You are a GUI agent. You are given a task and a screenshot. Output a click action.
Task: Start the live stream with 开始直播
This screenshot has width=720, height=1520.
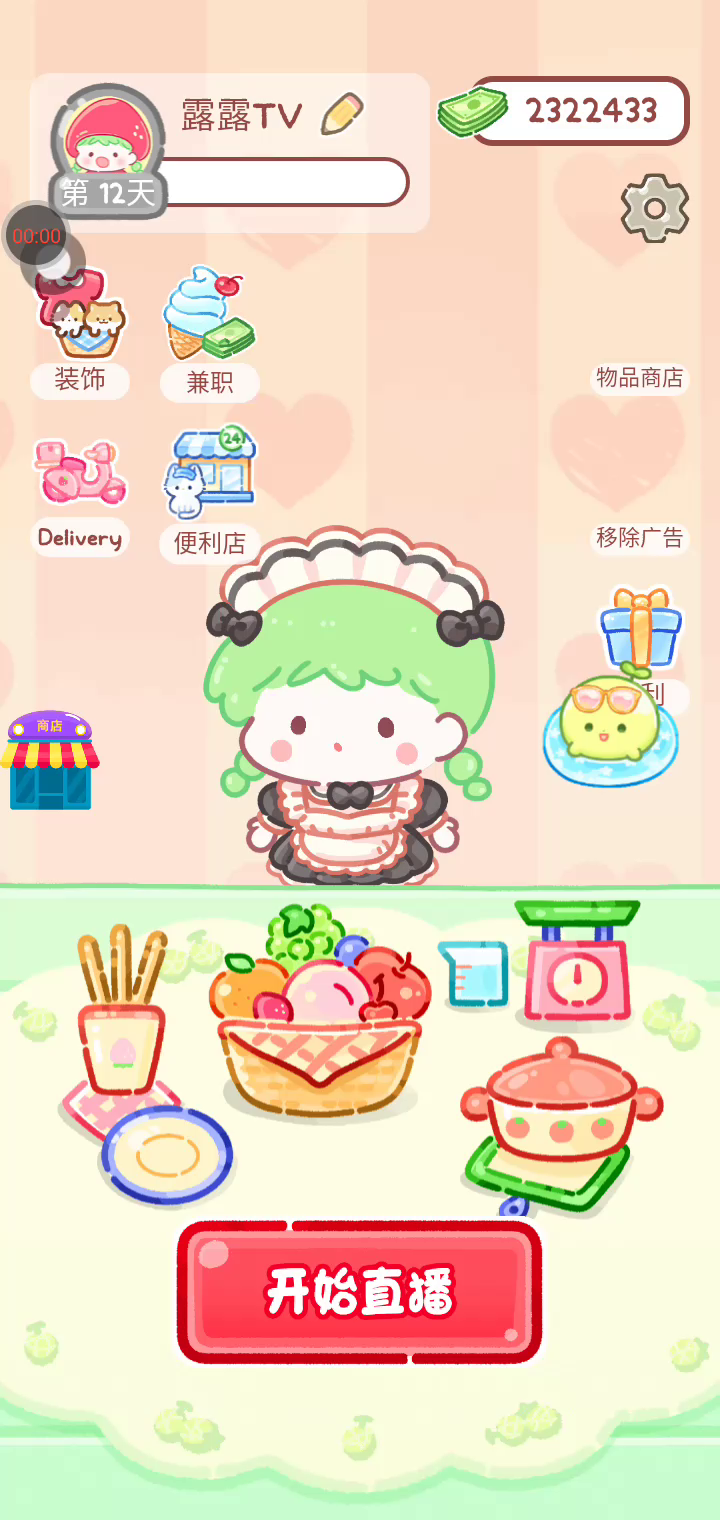pos(360,1291)
